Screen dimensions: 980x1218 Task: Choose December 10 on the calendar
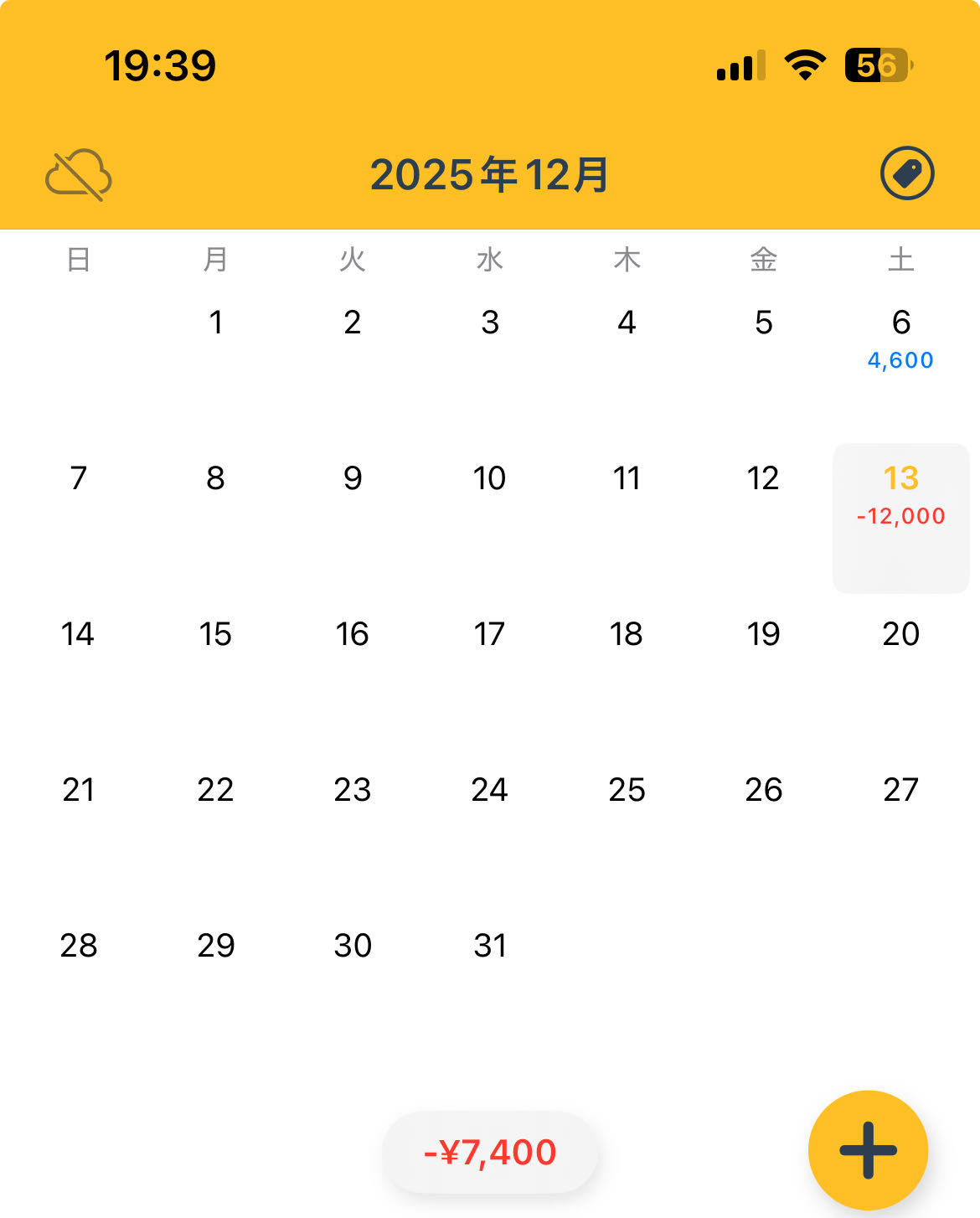tap(490, 478)
